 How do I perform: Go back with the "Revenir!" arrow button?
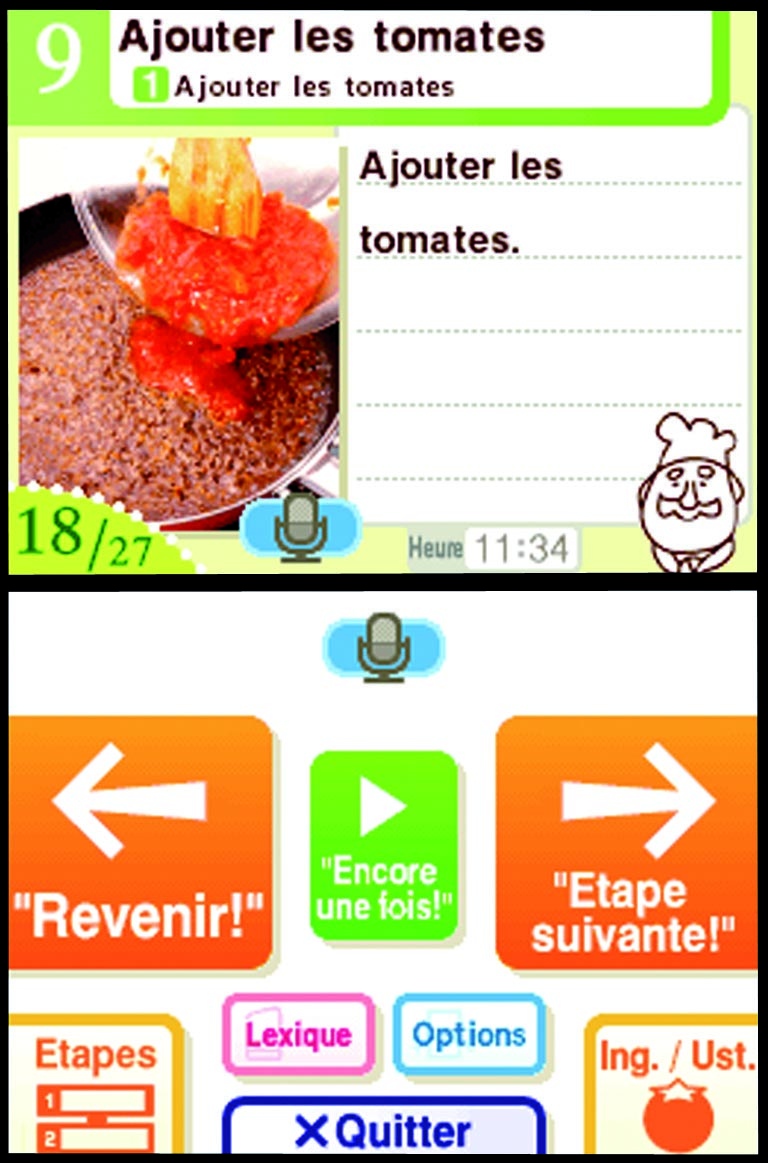tap(140, 842)
